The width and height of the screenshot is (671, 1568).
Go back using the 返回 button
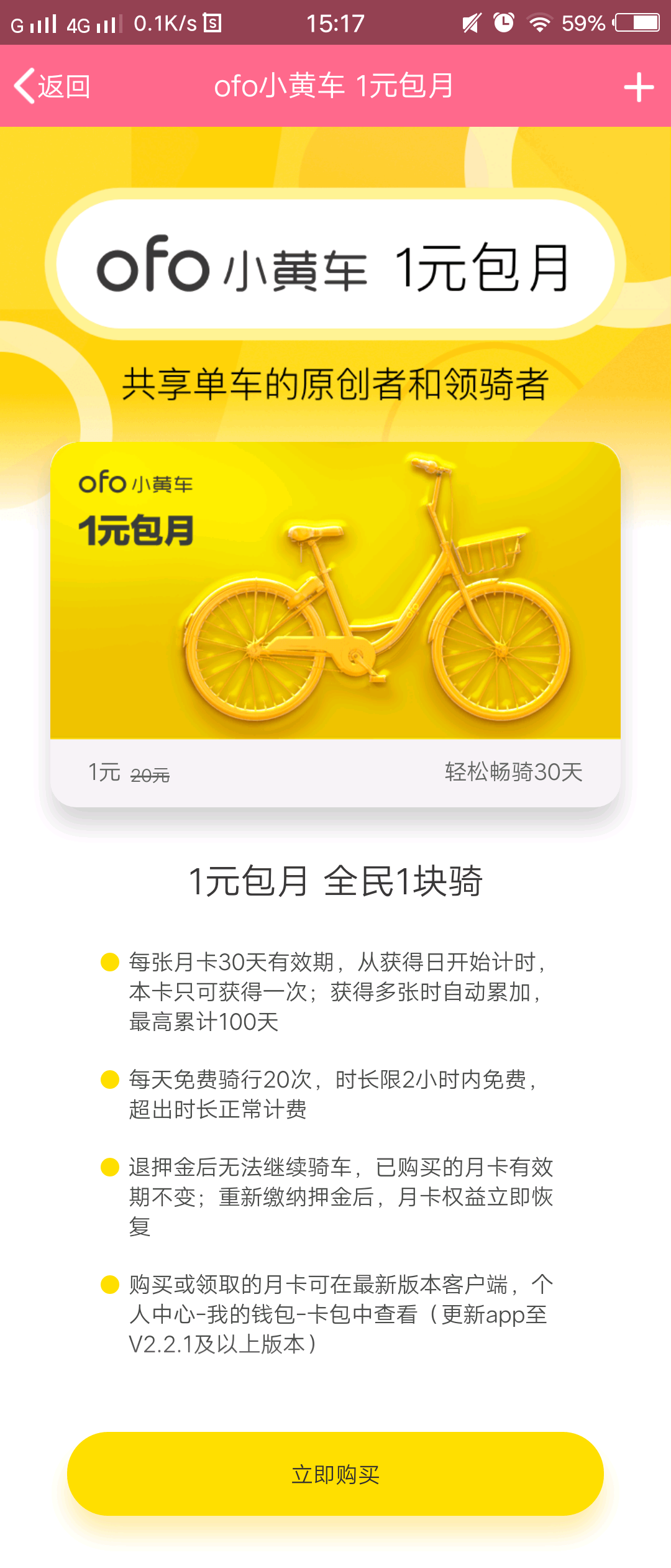point(53,86)
